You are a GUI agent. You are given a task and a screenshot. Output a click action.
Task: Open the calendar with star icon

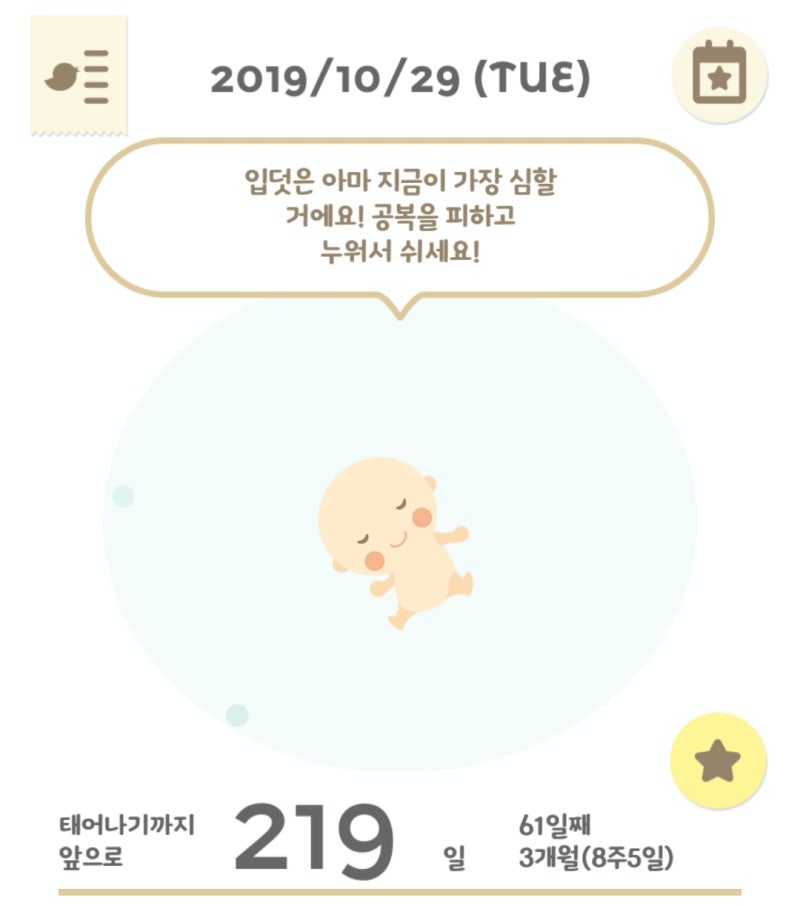click(x=718, y=75)
